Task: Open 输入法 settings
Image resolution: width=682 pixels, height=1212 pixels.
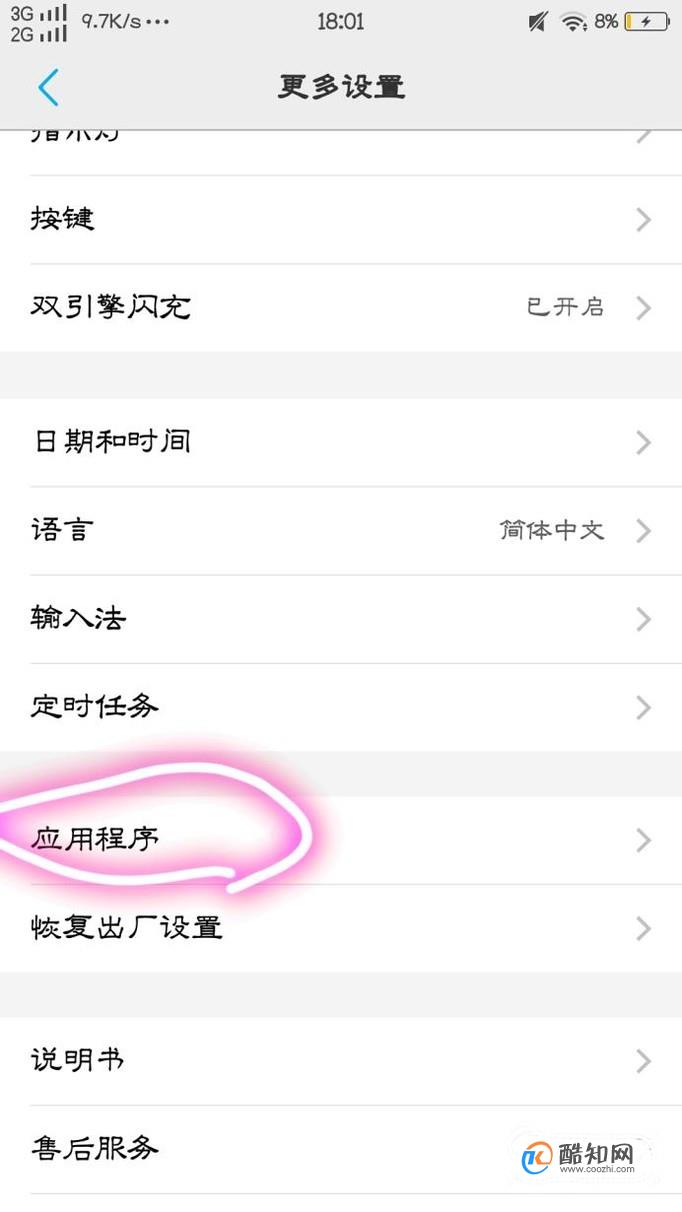Action: click(x=340, y=619)
